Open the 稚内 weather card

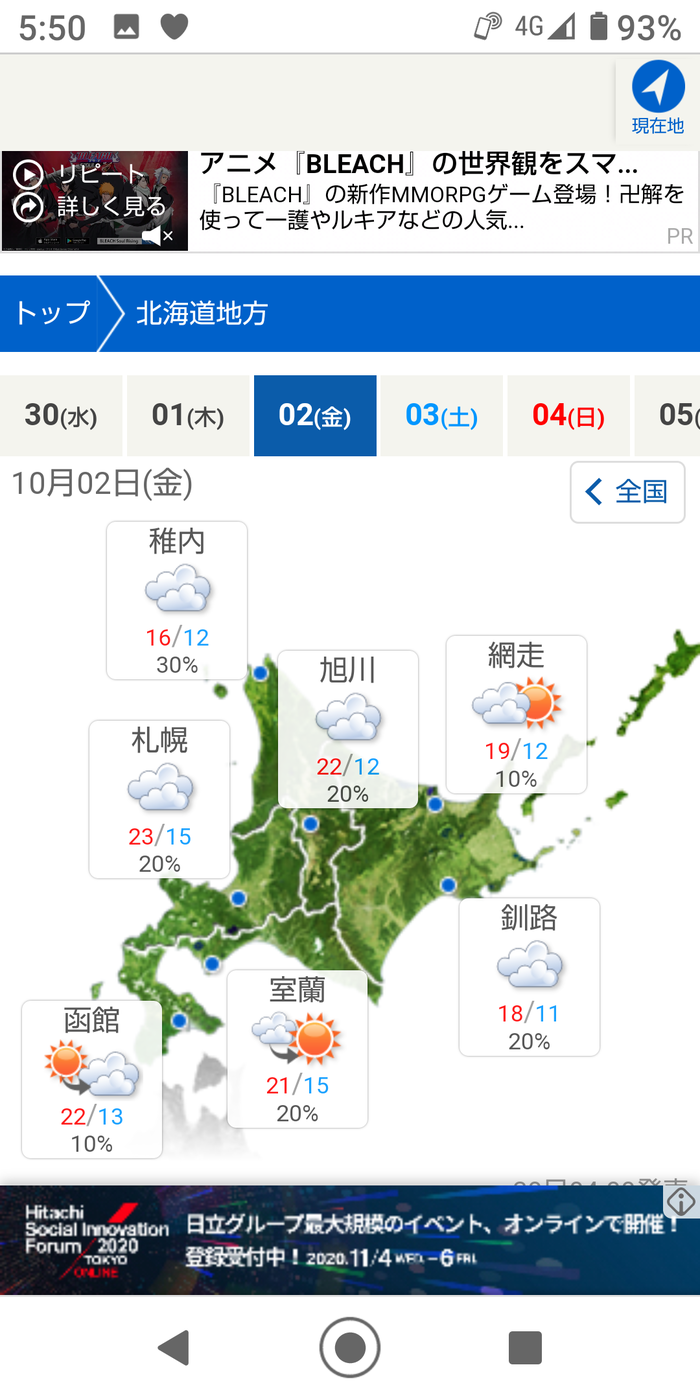pos(177,600)
